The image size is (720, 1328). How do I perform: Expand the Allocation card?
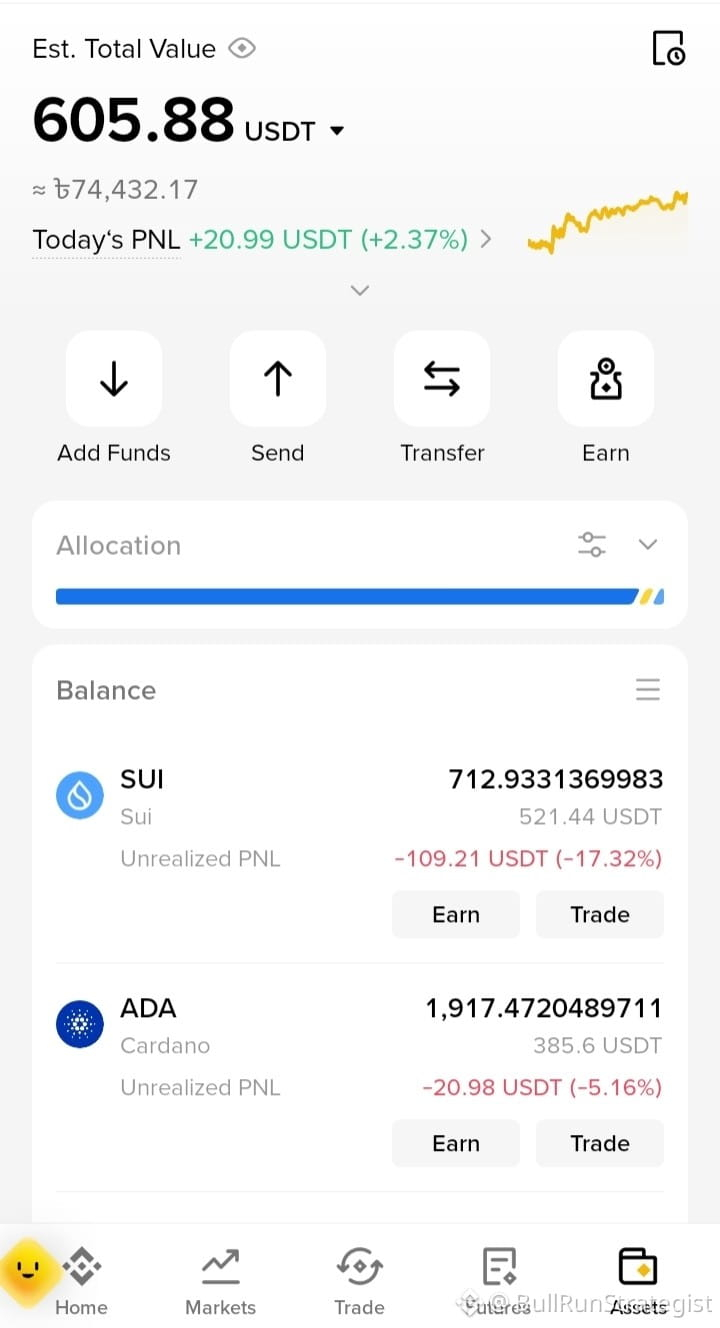[648, 544]
